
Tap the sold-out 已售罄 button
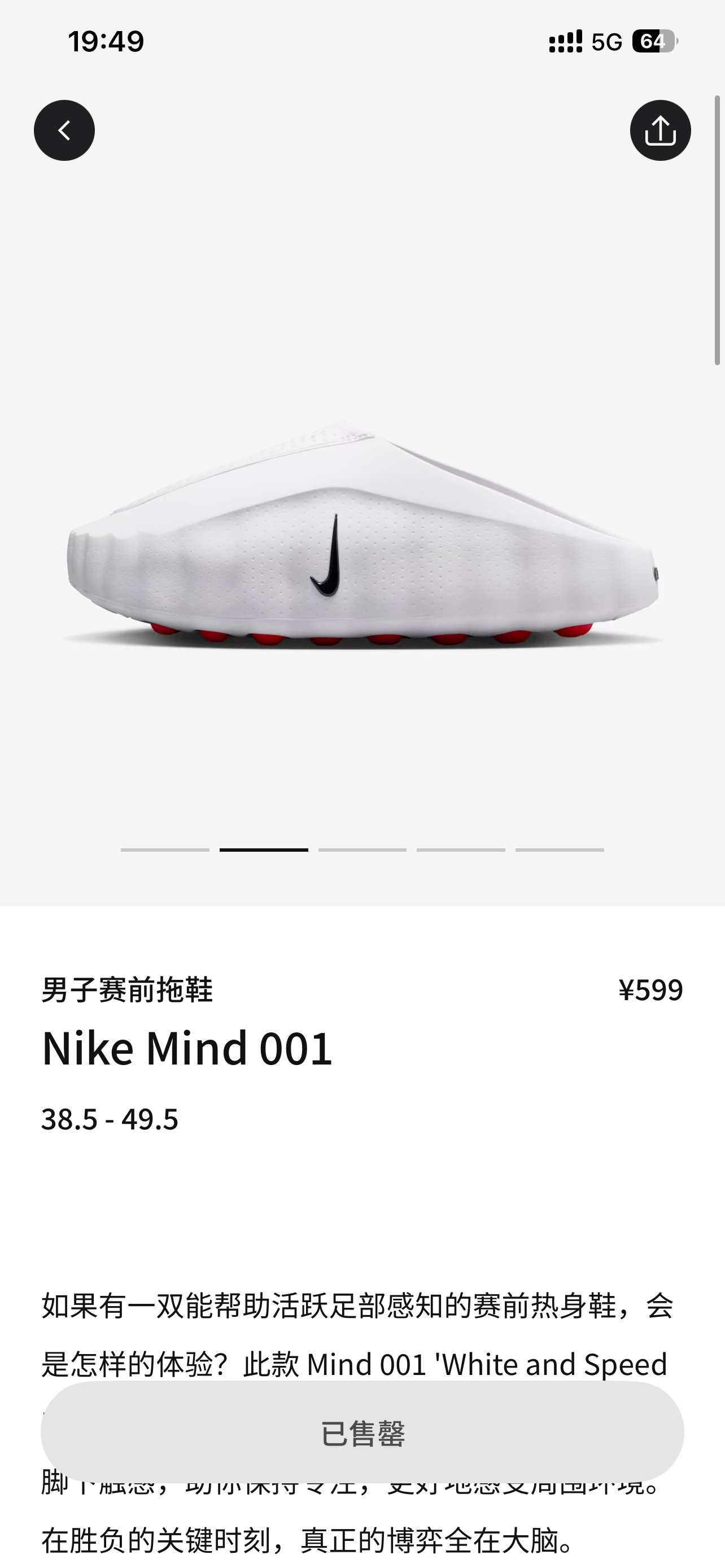(x=362, y=1433)
